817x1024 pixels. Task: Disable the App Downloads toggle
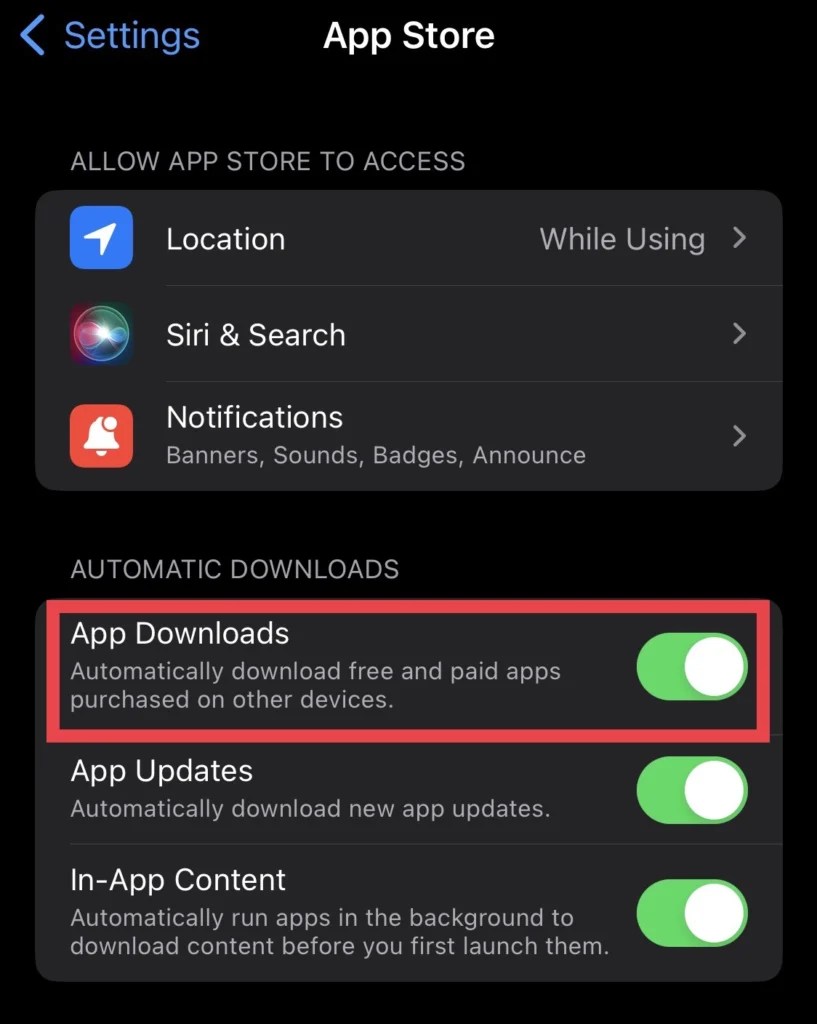[x=691, y=667]
